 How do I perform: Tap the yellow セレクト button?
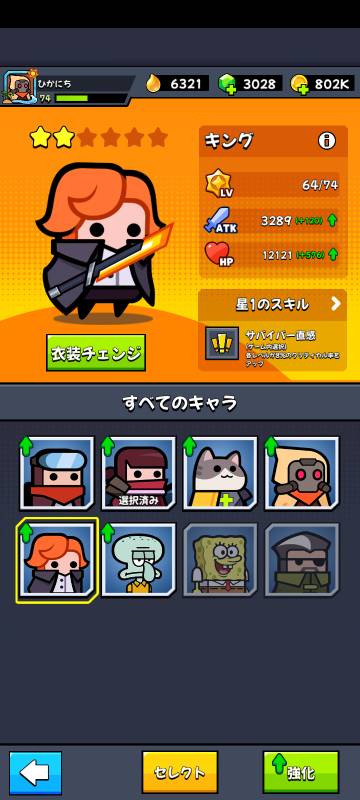pyautogui.click(x=179, y=772)
